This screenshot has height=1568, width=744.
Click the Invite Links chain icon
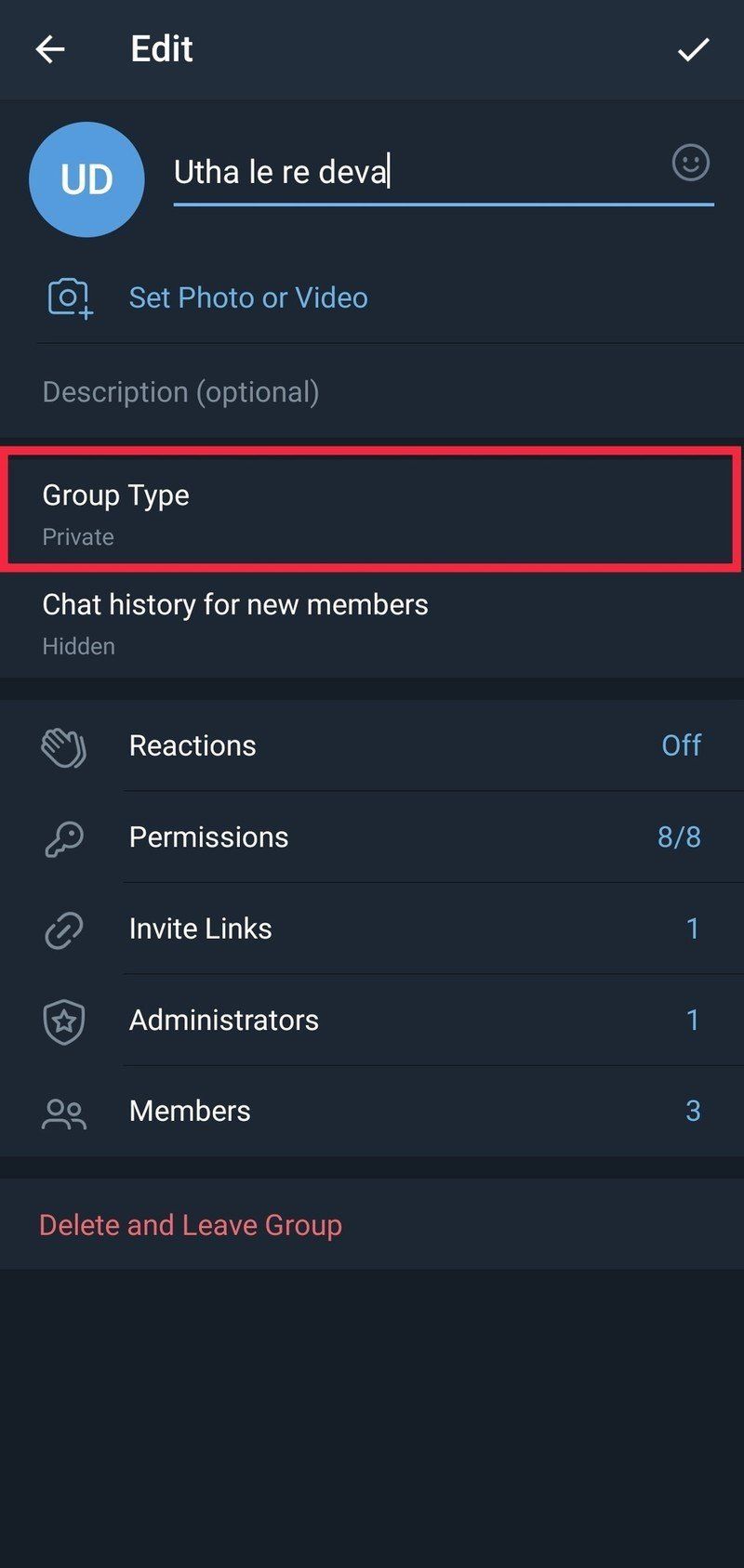pyautogui.click(x=63, y=929)
